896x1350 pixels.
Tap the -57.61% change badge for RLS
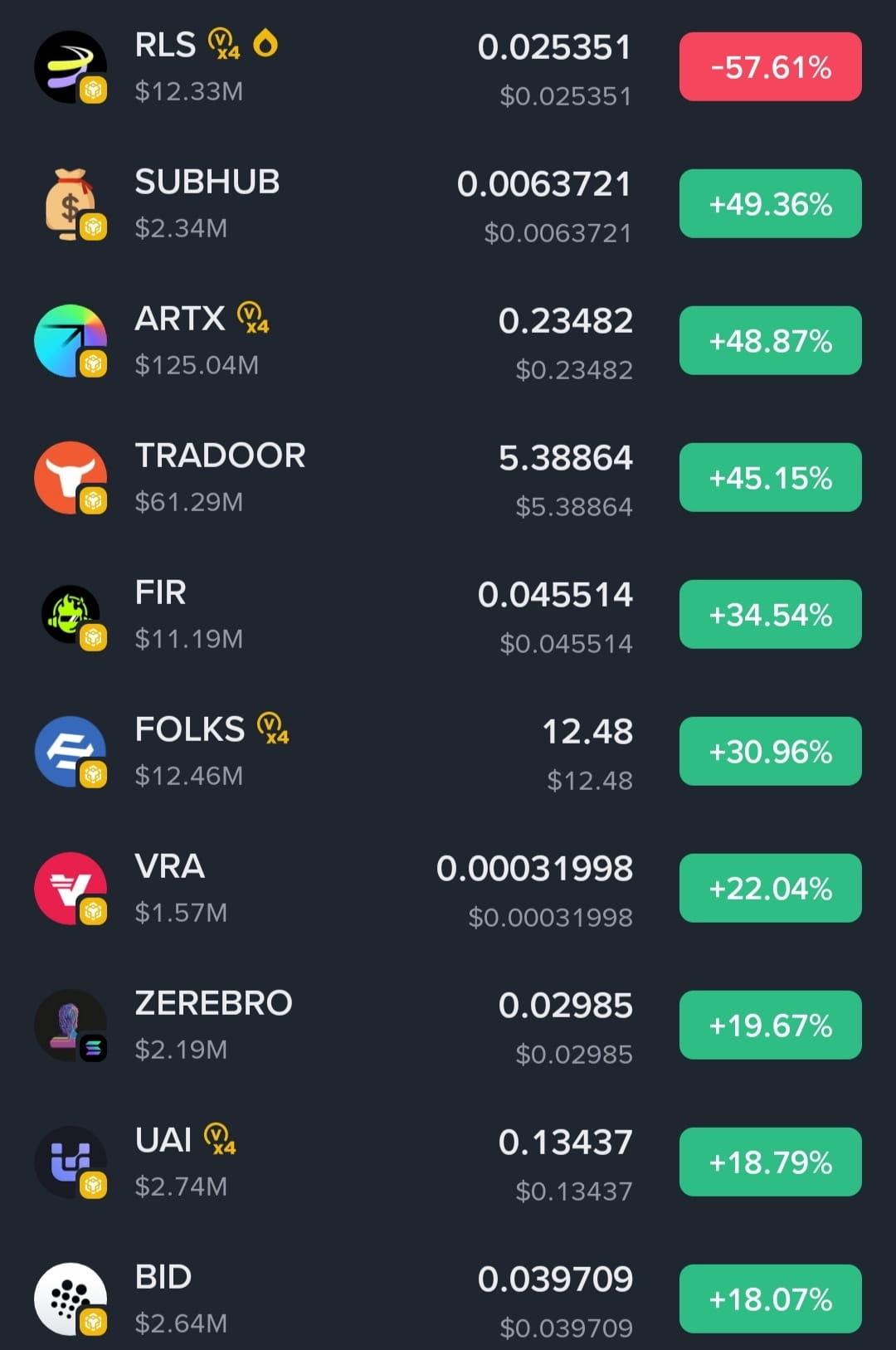pos(770,67)
